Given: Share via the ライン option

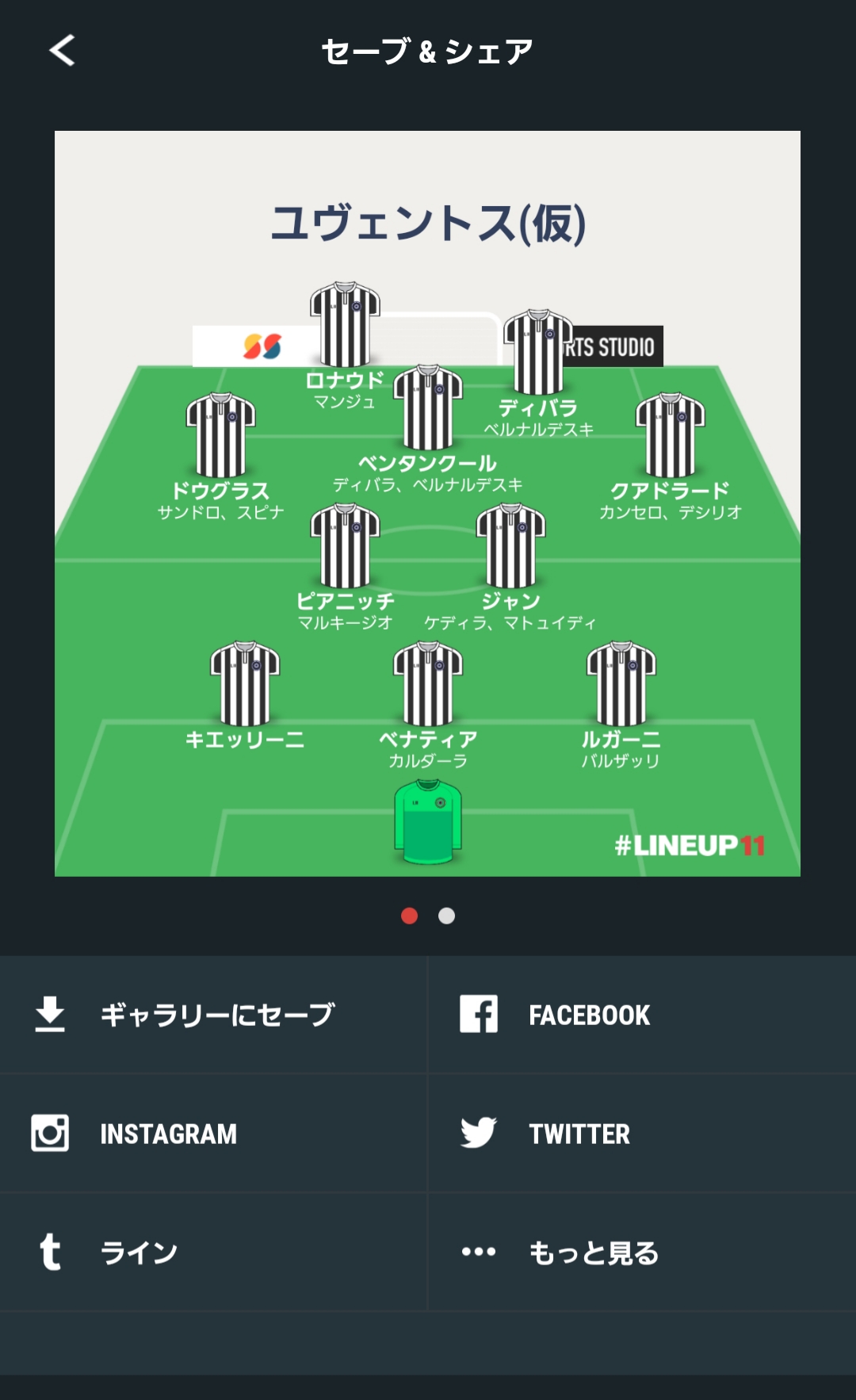Looking at the screenshot, I should point(213,1253).
